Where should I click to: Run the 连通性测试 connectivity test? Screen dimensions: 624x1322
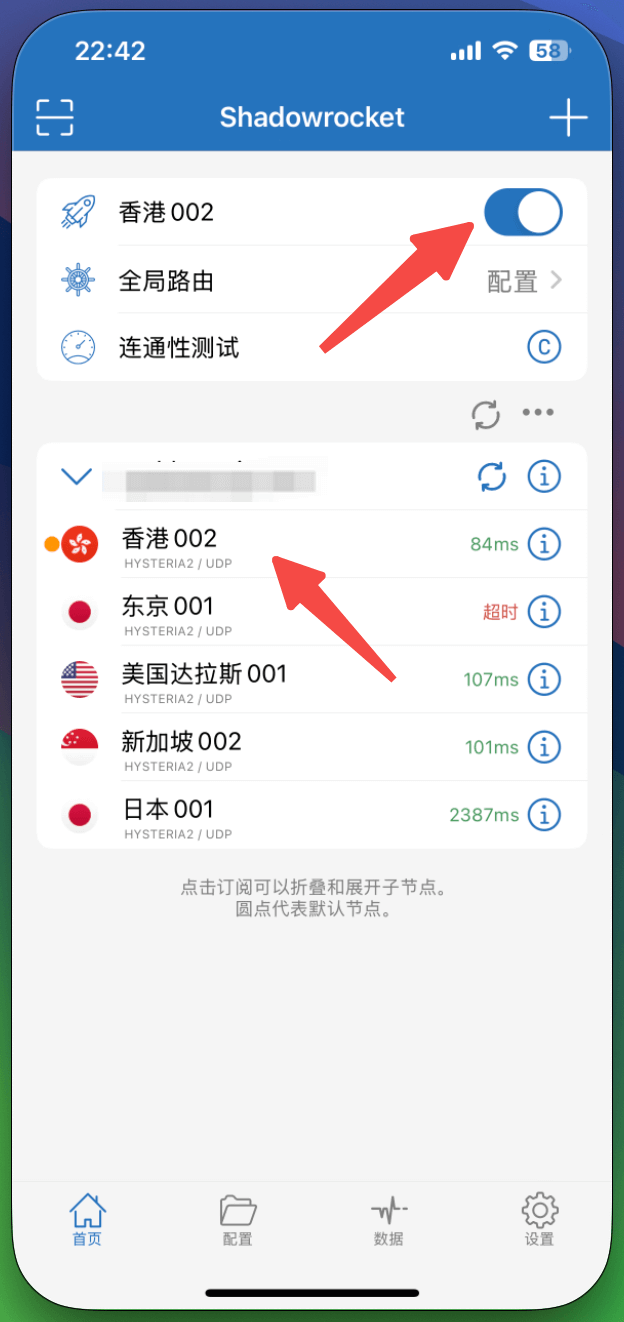pyautogui.click(x=543, y=348)
